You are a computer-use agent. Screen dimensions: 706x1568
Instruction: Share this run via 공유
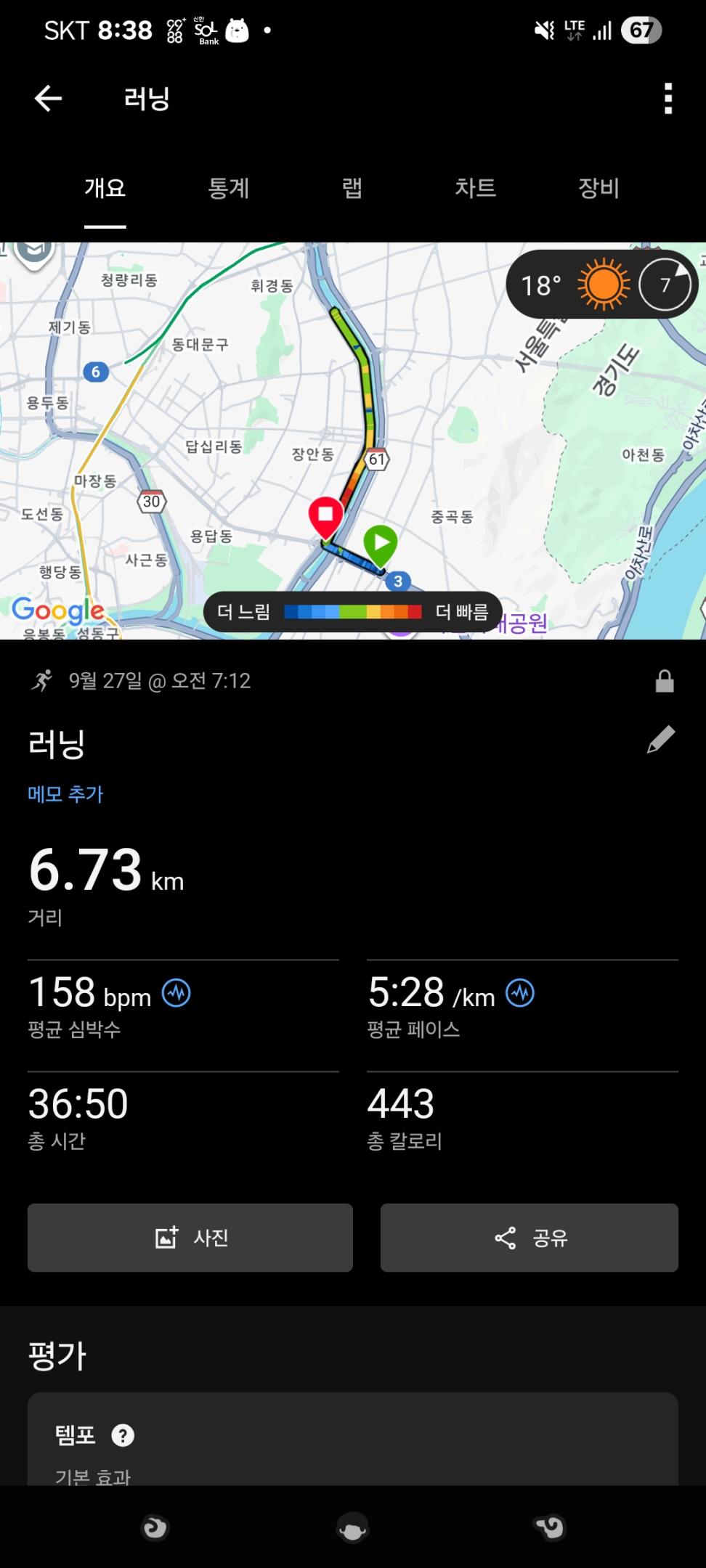tap(529, 1238)
